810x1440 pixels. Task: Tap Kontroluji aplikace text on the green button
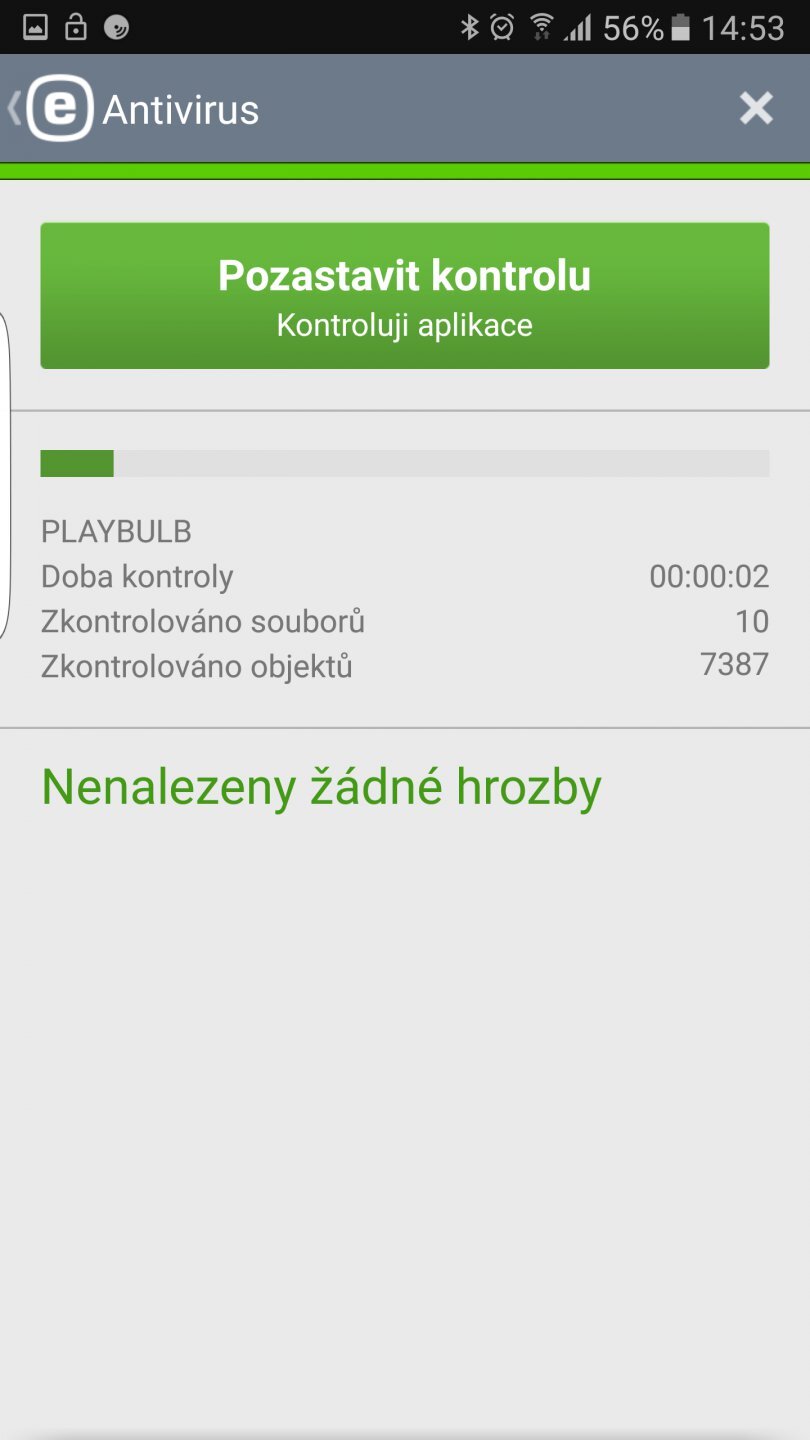405,324
